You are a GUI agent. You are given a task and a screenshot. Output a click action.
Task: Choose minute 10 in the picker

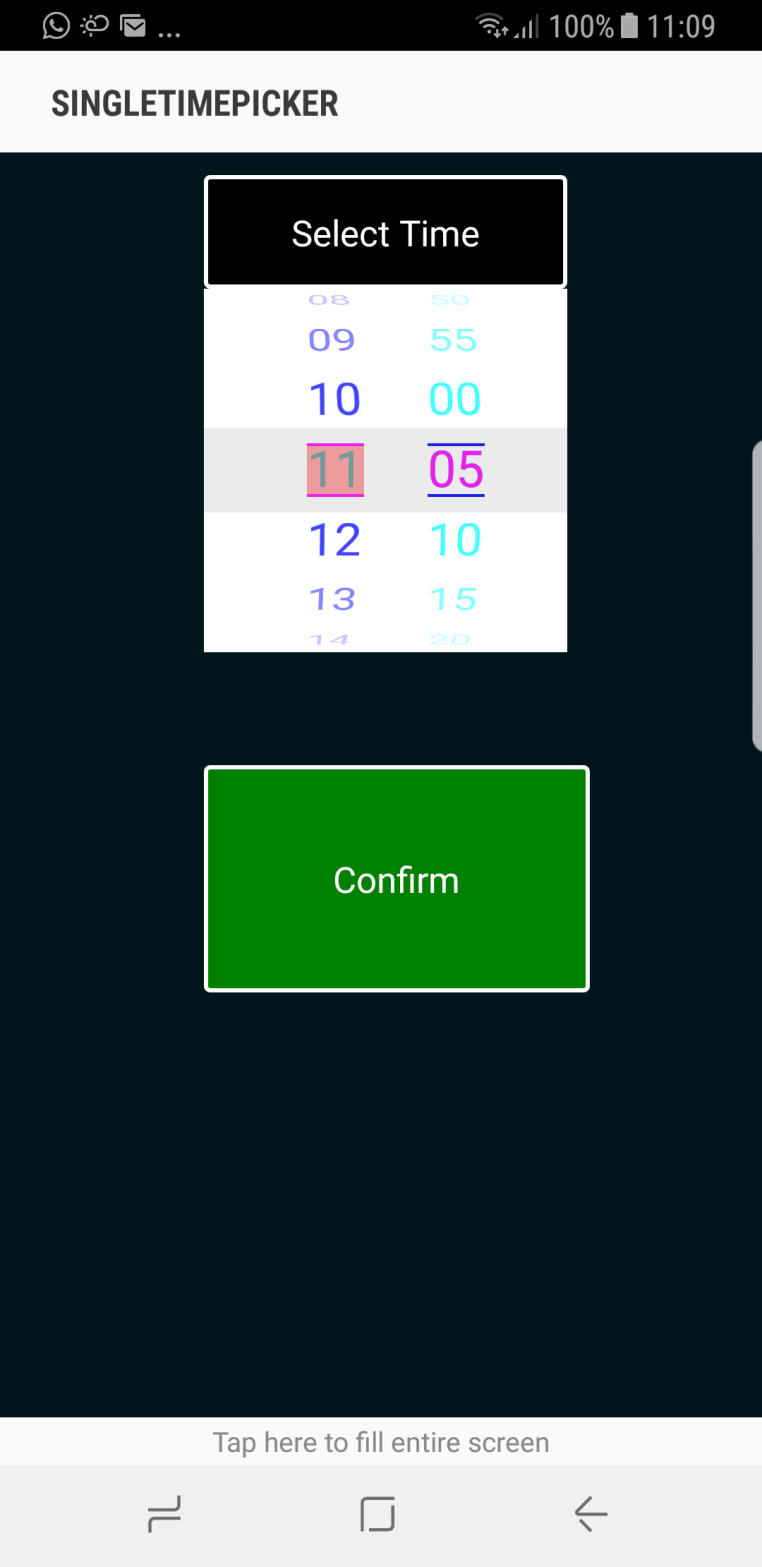(455, 540)
